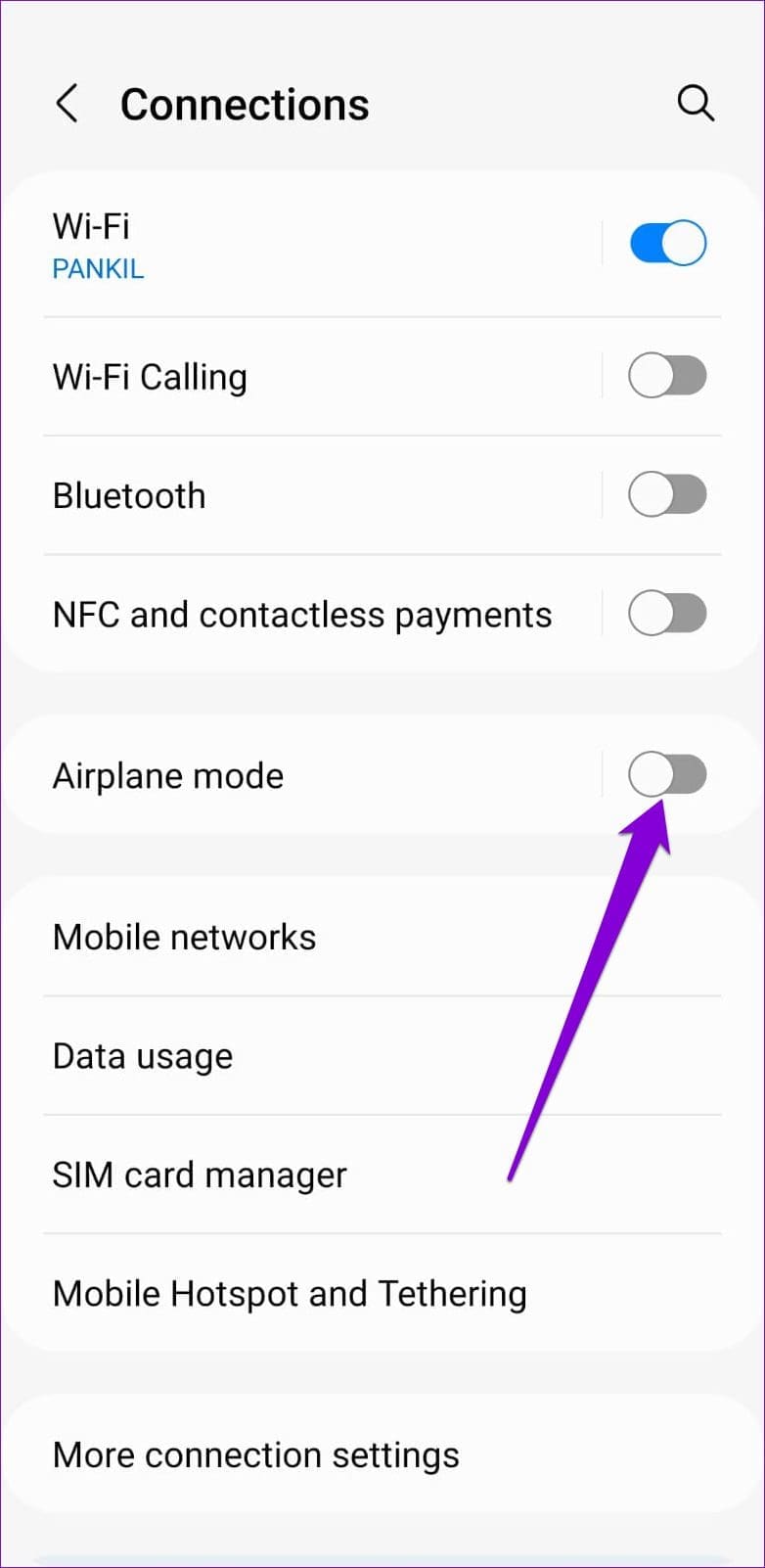
Task: Tap the NFC and contactless payments text
Action: click(x=301, y=614)
